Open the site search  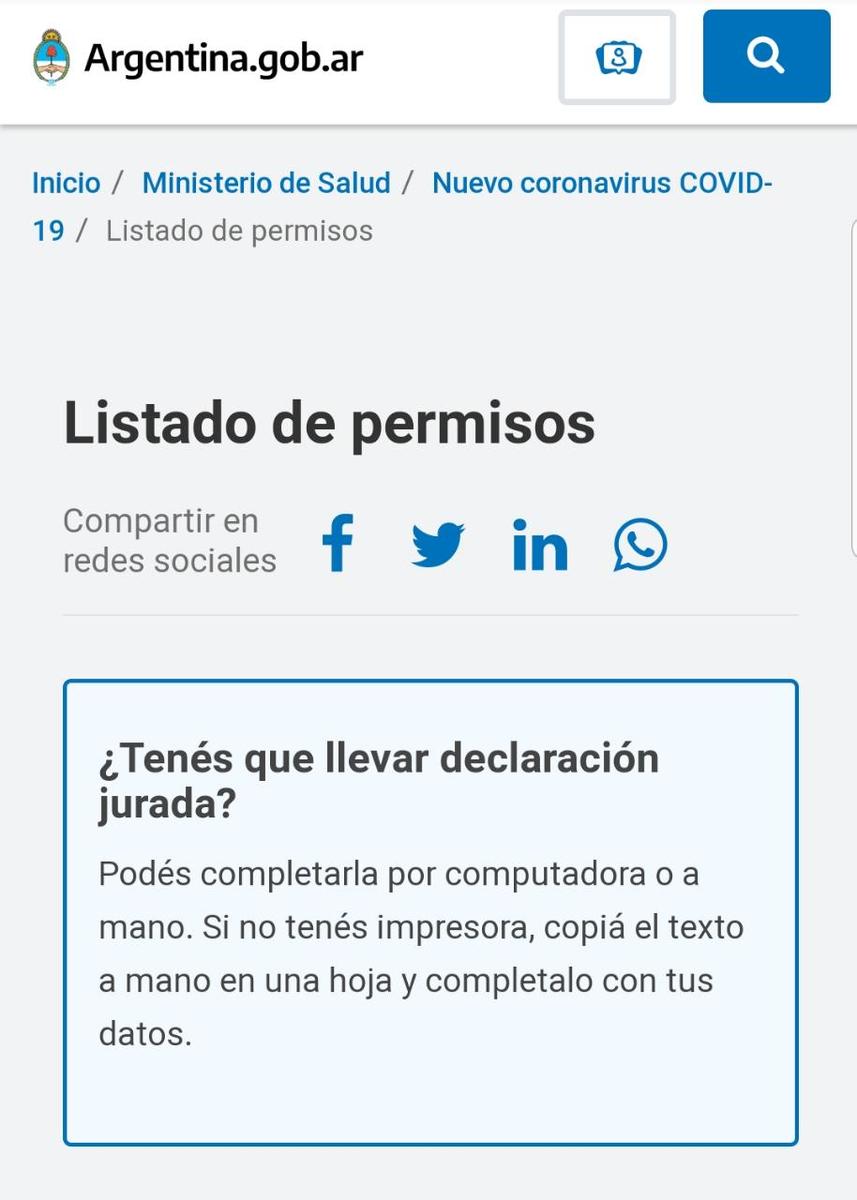766,57
